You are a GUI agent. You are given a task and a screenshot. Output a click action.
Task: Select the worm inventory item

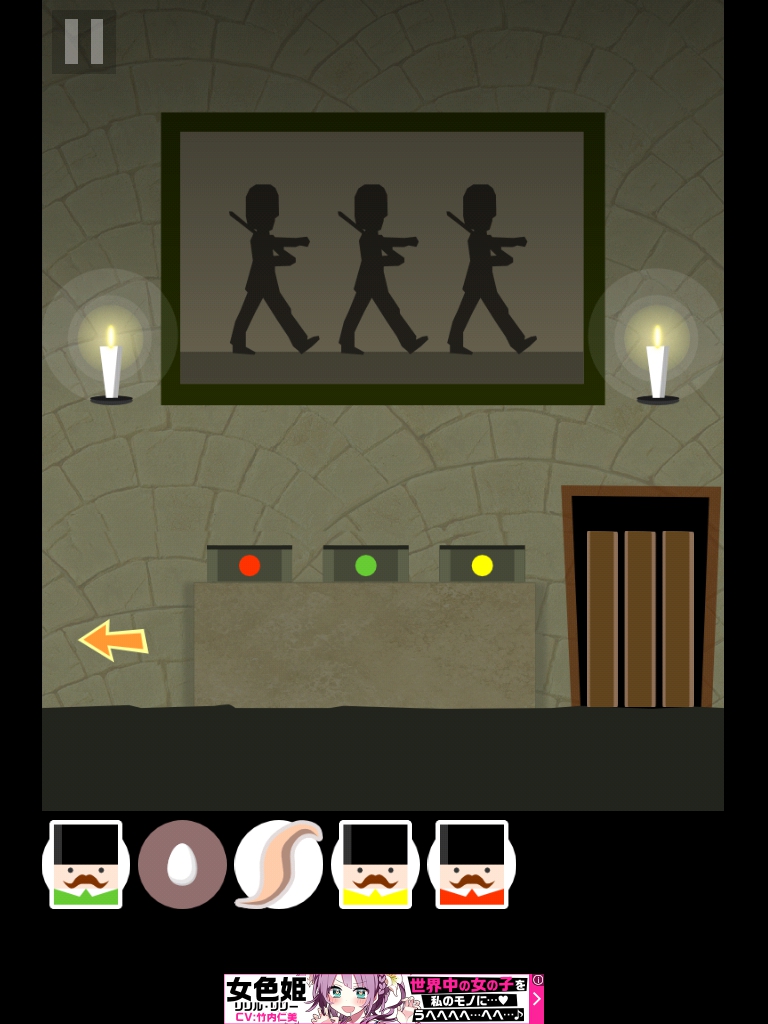click(x=279, y=864)
